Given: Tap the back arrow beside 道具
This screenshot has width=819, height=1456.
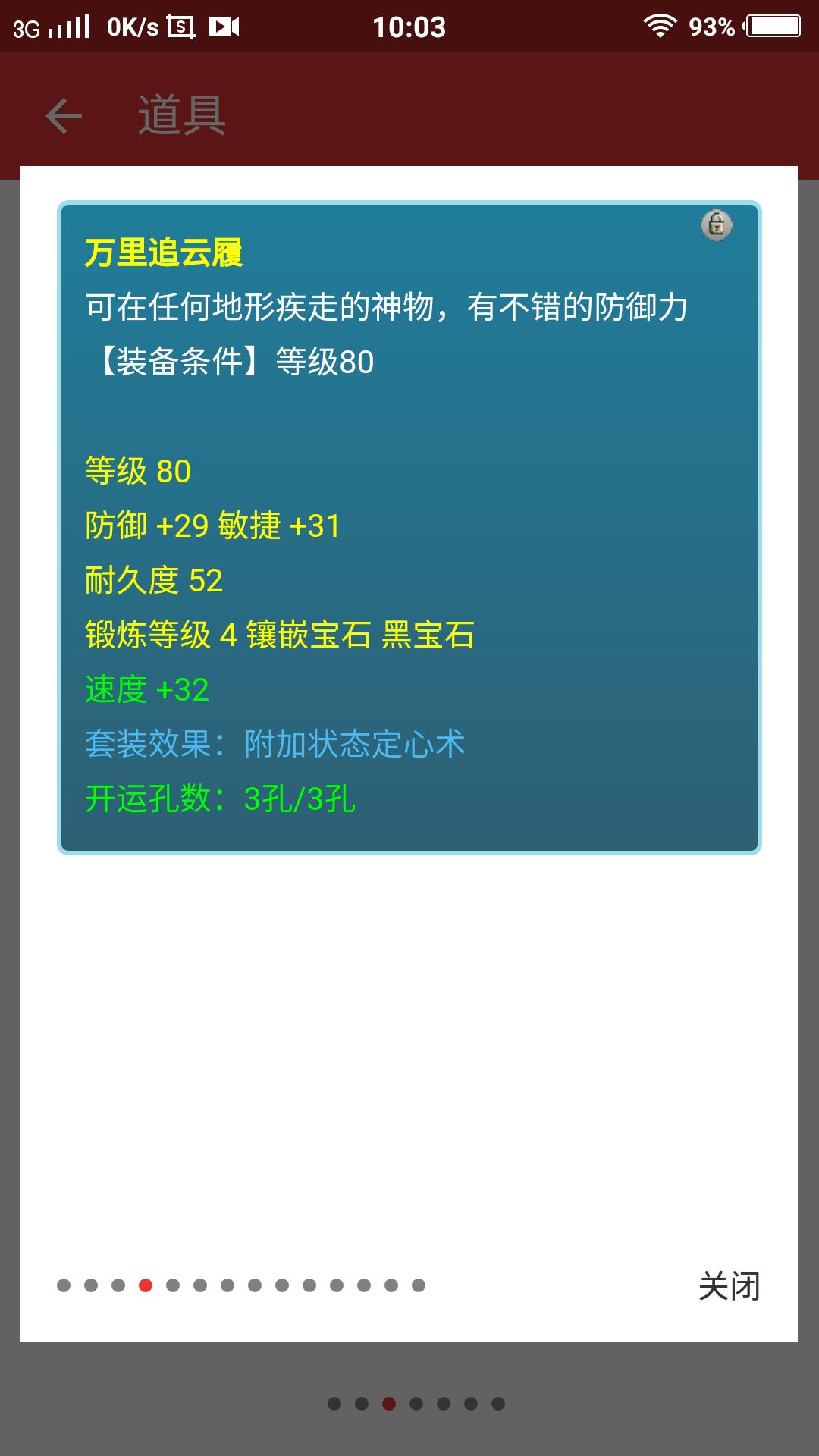Looking at the screenshot, I should pos(64,116).
